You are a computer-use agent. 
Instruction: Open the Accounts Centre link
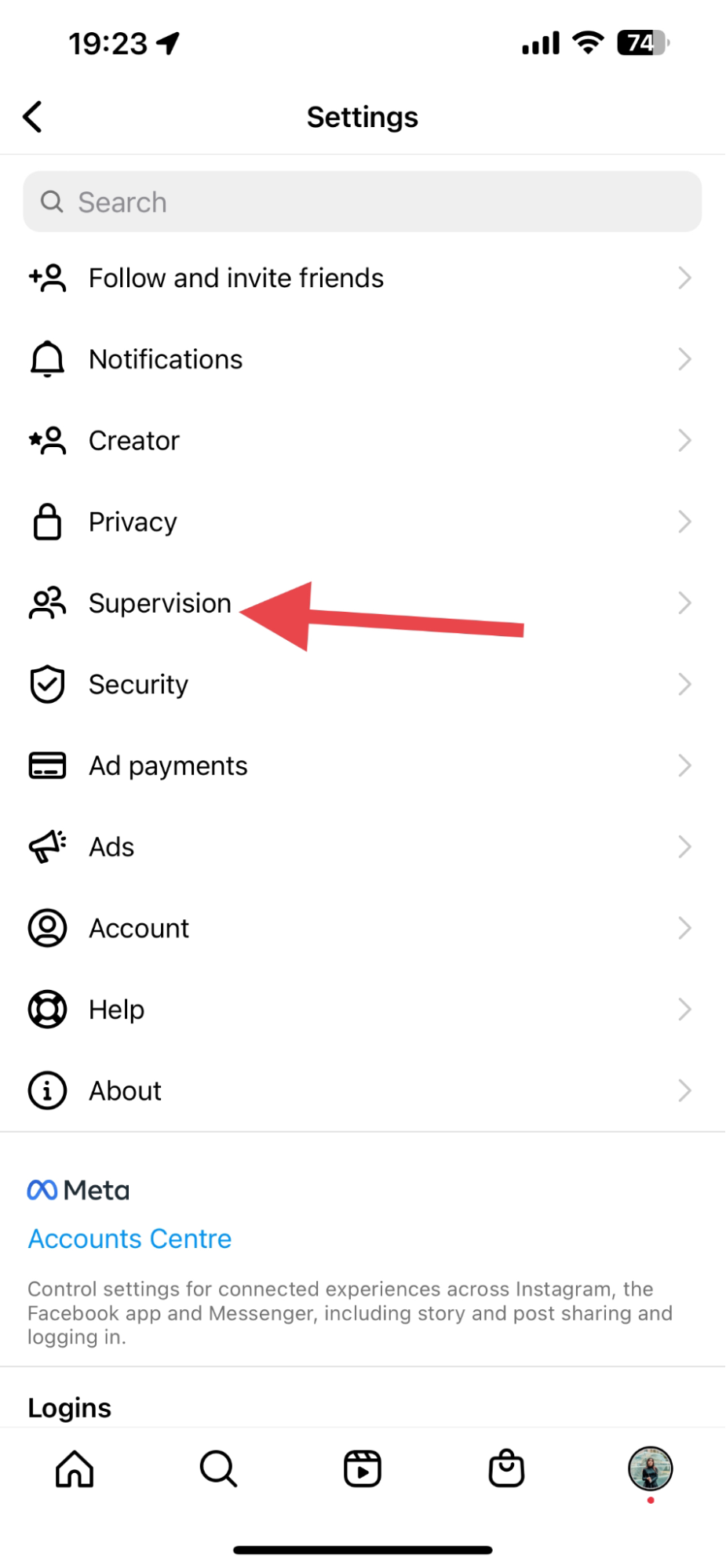pyautogui.click(x=129, y=1239)
